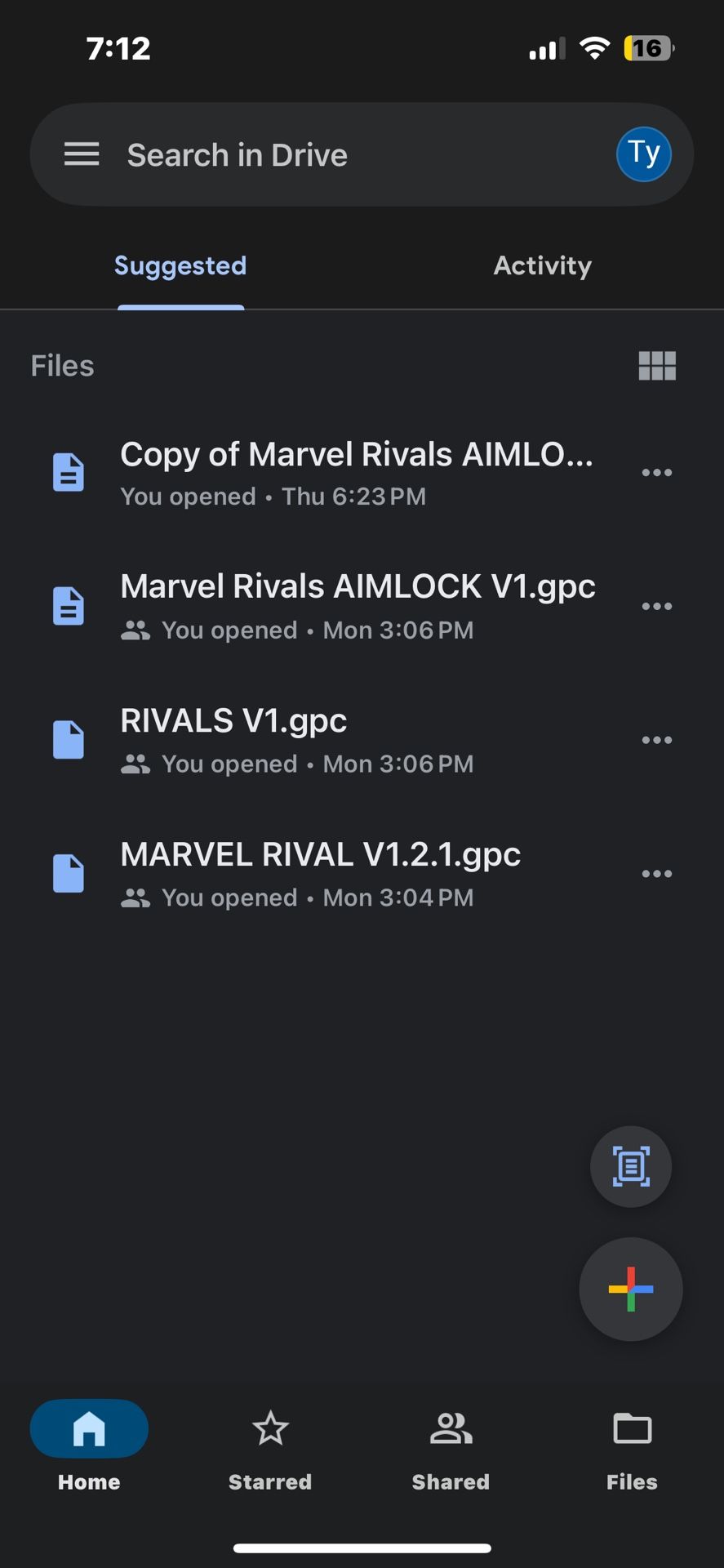This screenshot has height=1568, width=724.
Task: Open Marvel Rivals AIMLOCK V1.gpc file
Action: pos(358,606)
